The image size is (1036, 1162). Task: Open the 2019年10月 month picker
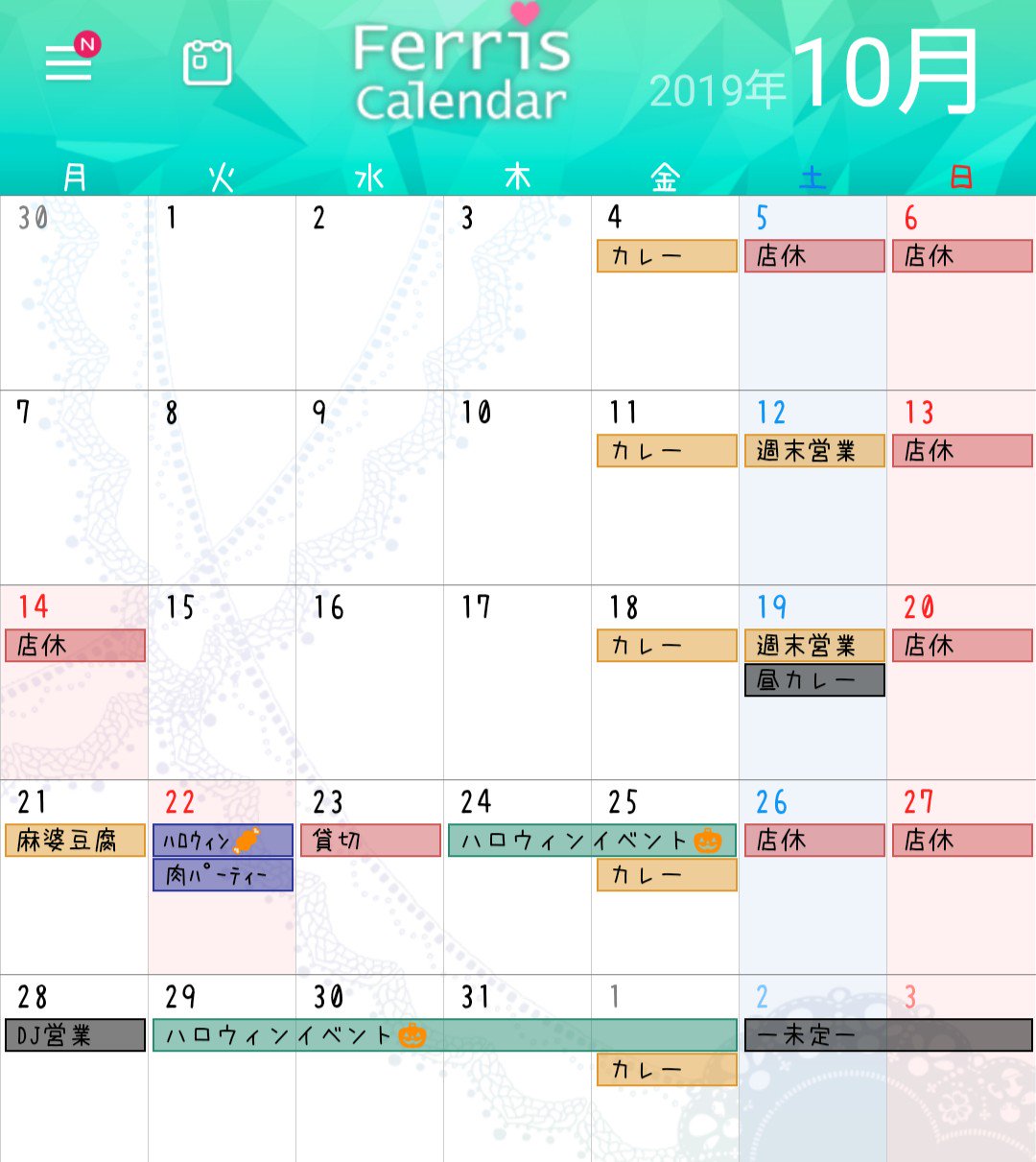(814, 75)
